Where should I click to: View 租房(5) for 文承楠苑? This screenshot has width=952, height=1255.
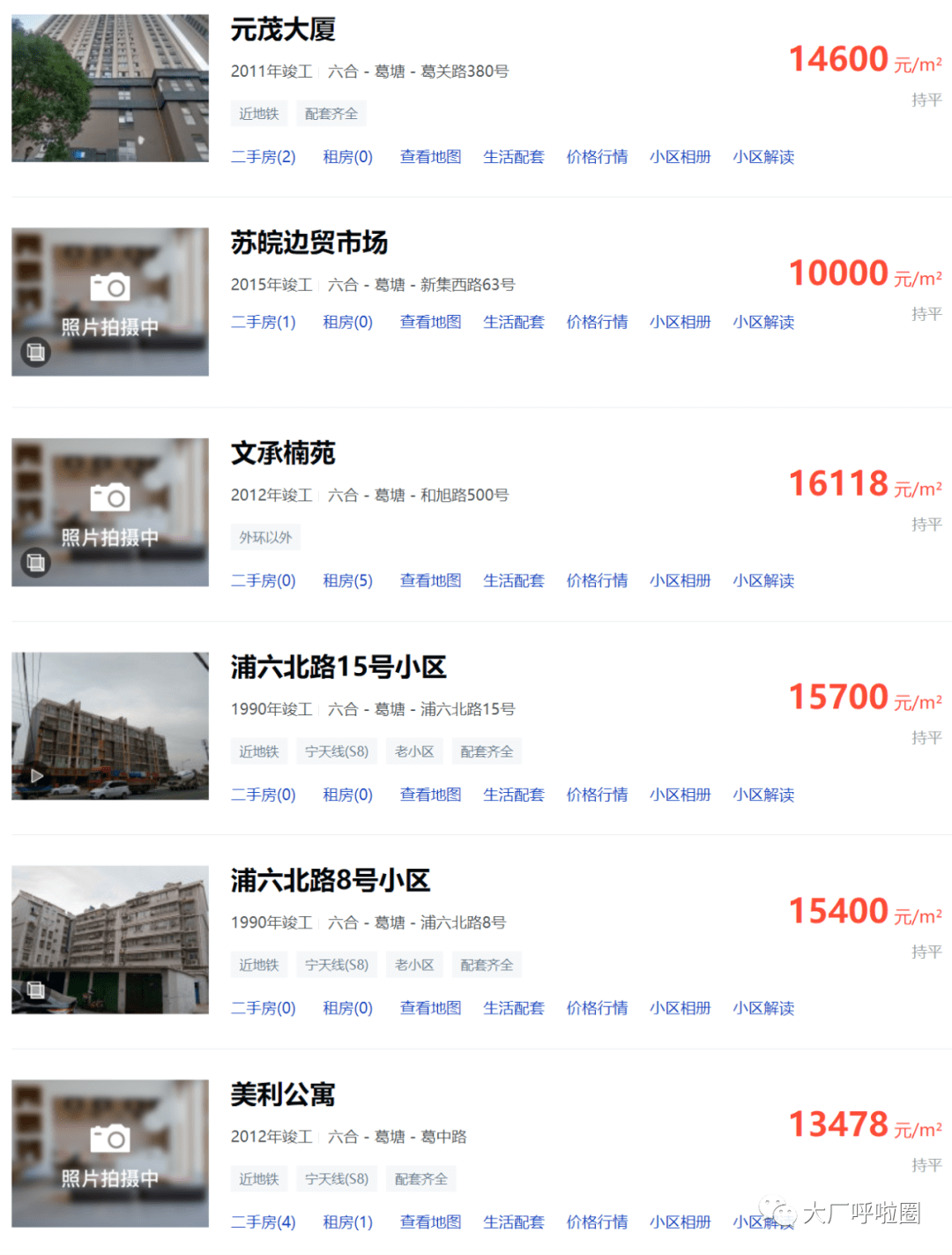click(x=347, y=580)
